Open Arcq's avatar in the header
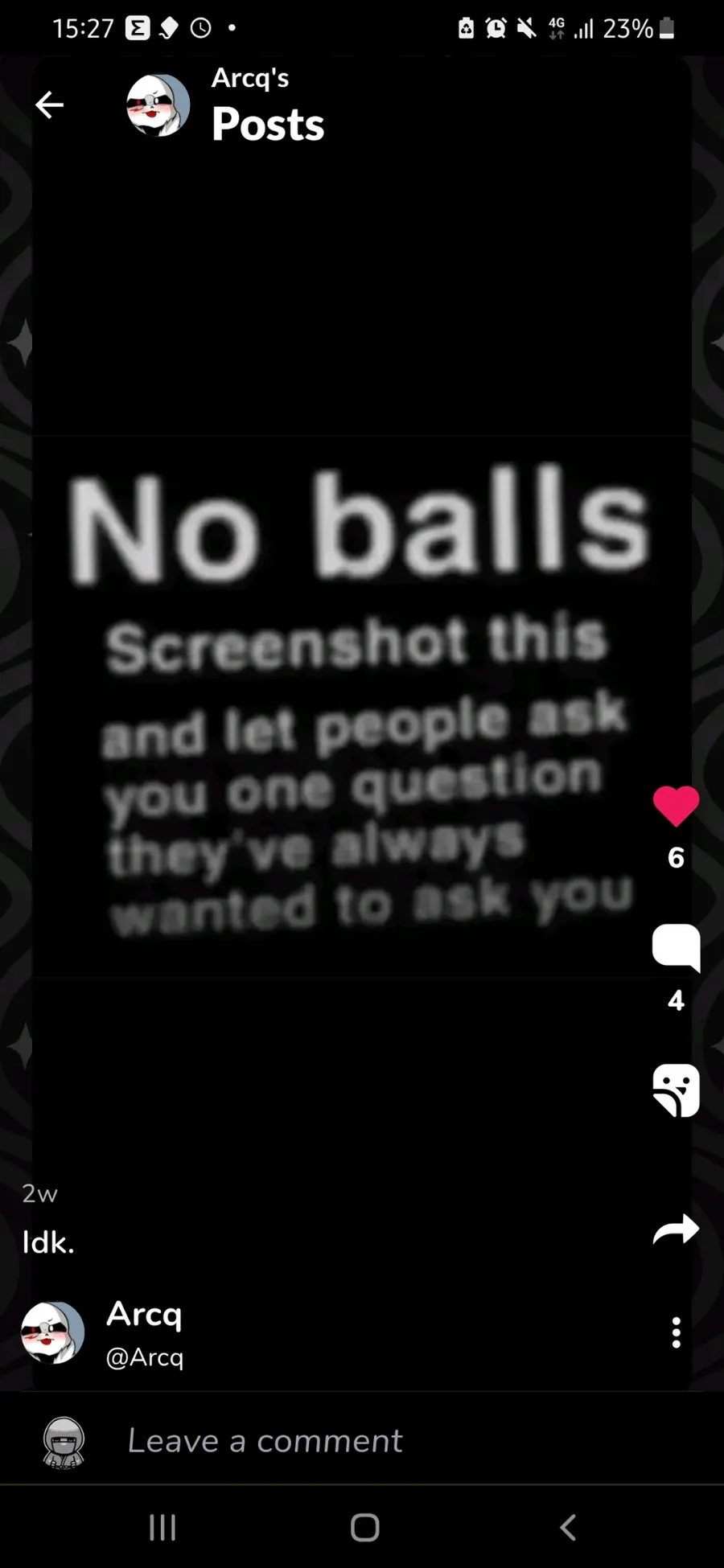 (x=158, y=105)
